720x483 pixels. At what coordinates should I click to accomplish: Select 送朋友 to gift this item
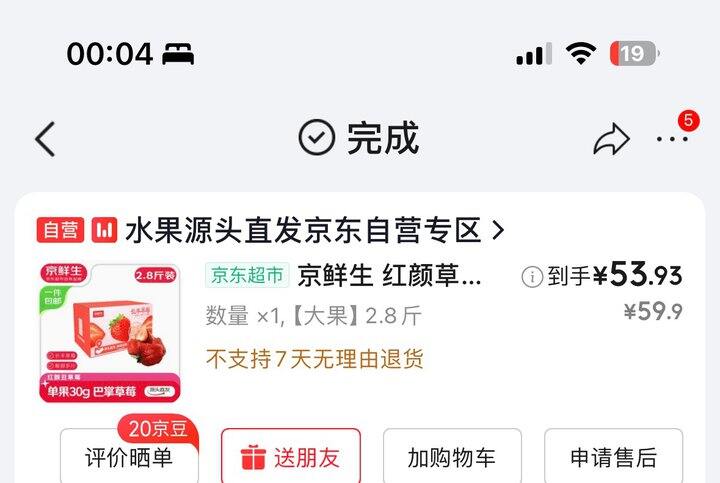point(291,456)
